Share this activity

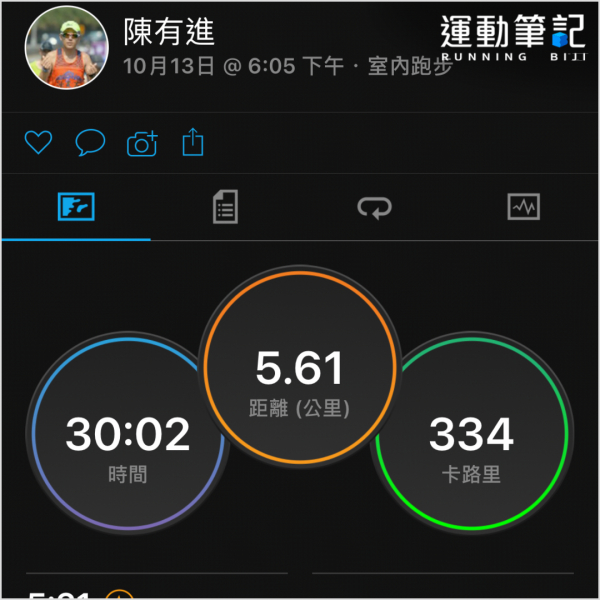click(192, 144)
